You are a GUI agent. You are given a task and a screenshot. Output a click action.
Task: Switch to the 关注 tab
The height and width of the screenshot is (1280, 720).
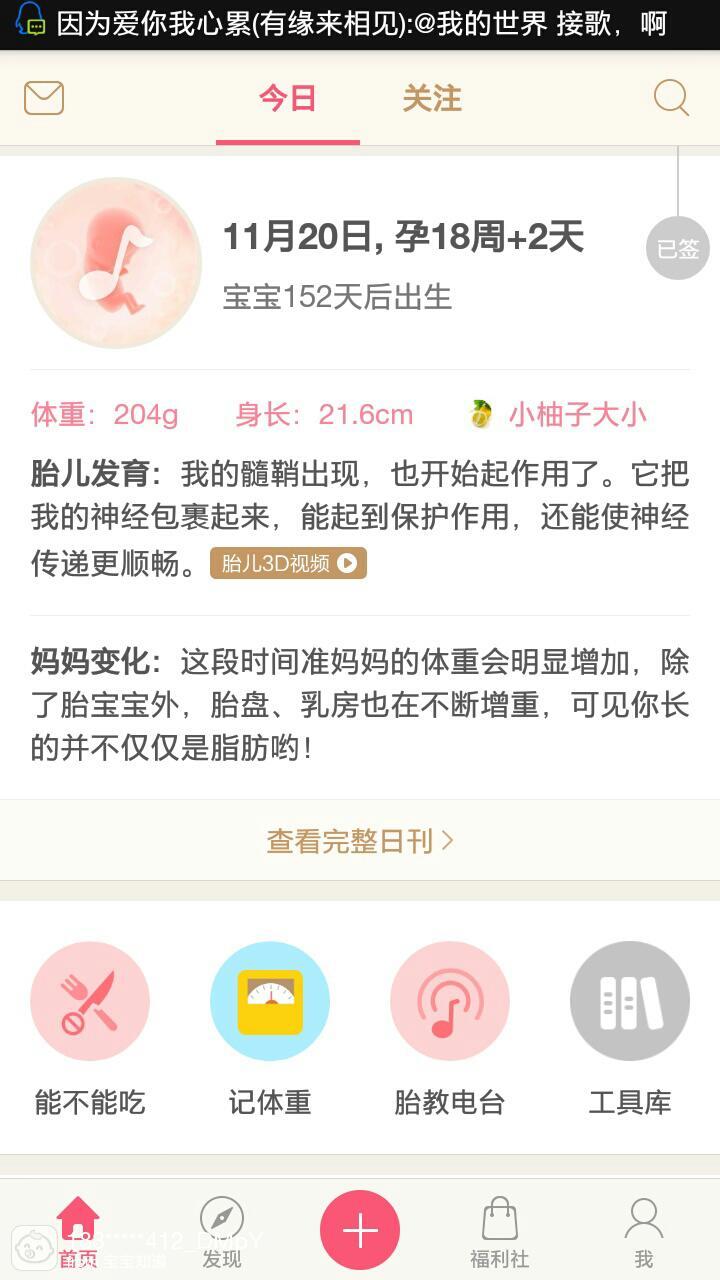(x=432, y=98)
